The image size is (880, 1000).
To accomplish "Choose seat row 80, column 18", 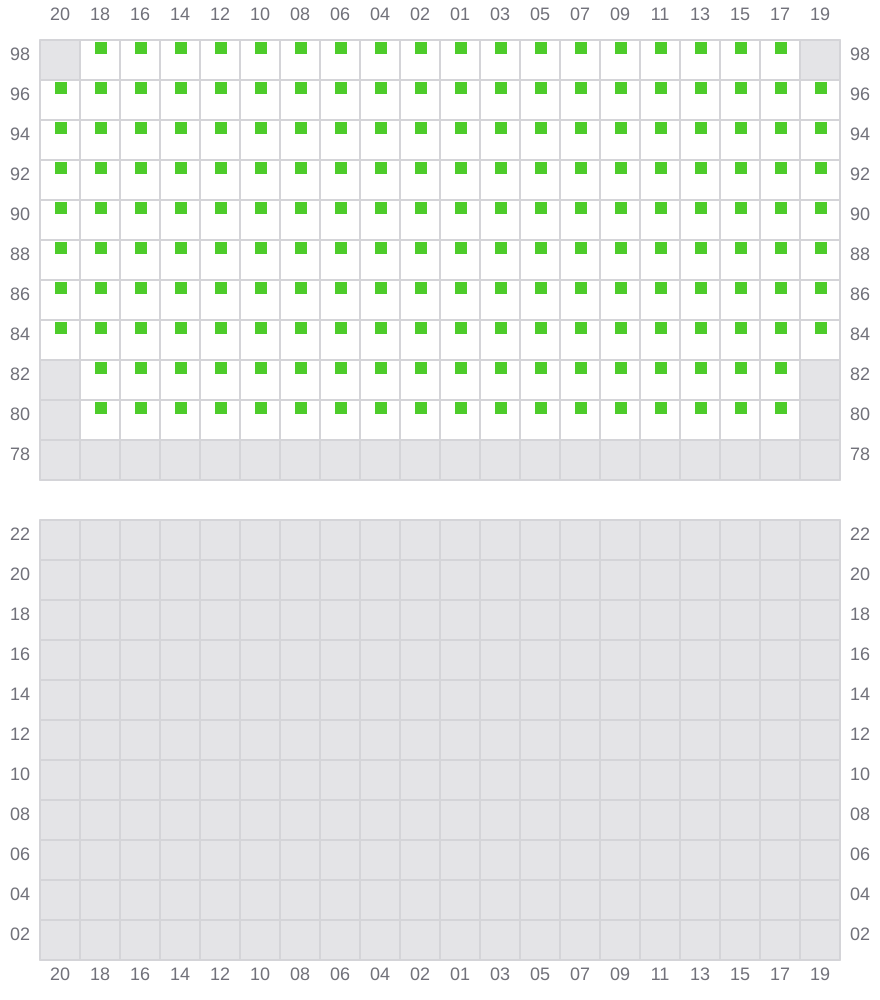I will (x=101, y=408).
